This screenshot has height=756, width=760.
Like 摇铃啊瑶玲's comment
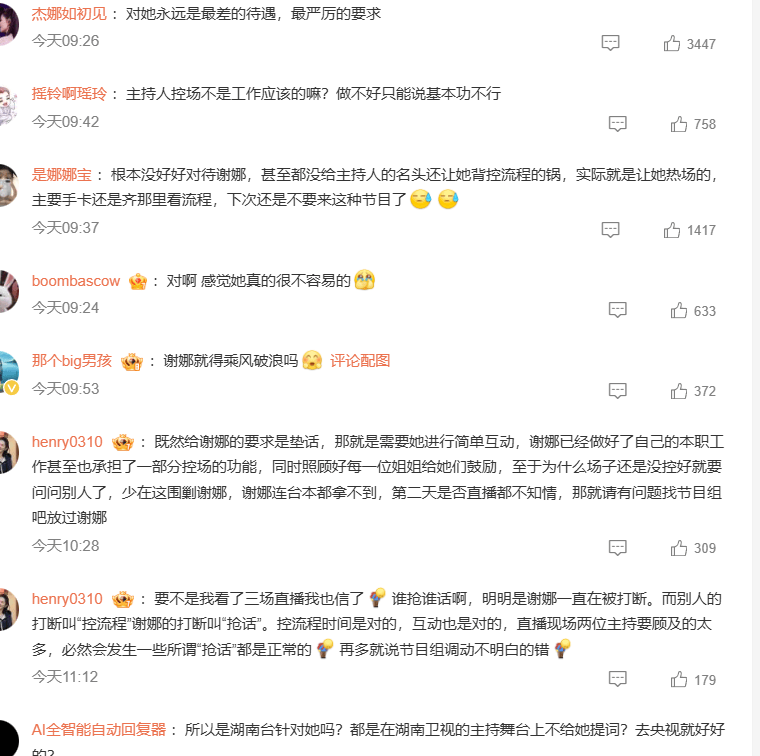click(x=679, y=124)
